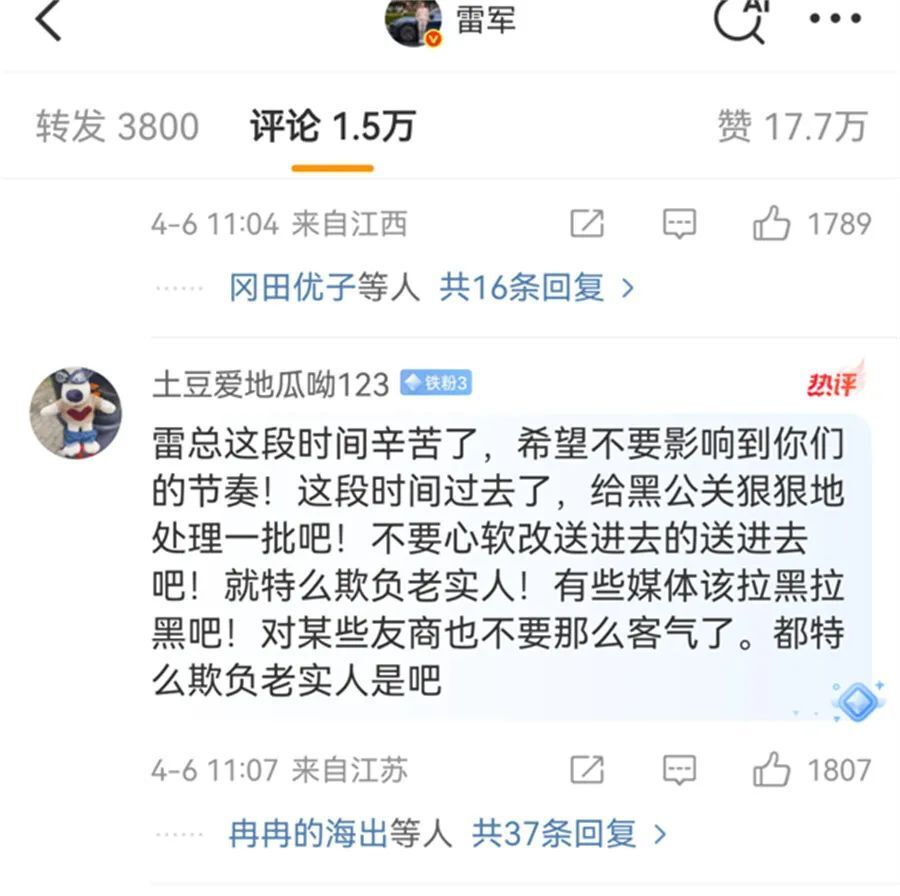Repost the comment from 江西
This screenshot has height=896, width=900.
pyautogui.click(x=587, y=224)
